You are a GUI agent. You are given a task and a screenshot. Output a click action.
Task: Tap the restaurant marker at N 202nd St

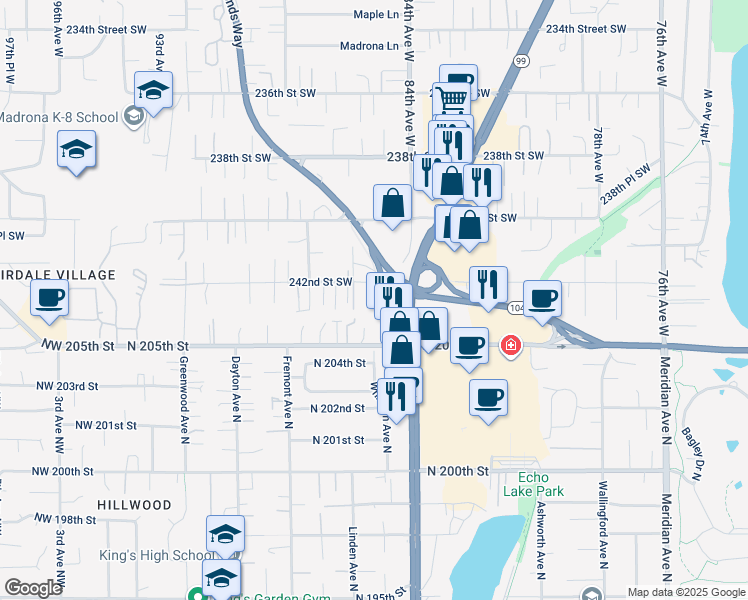(x=396, y=398)
